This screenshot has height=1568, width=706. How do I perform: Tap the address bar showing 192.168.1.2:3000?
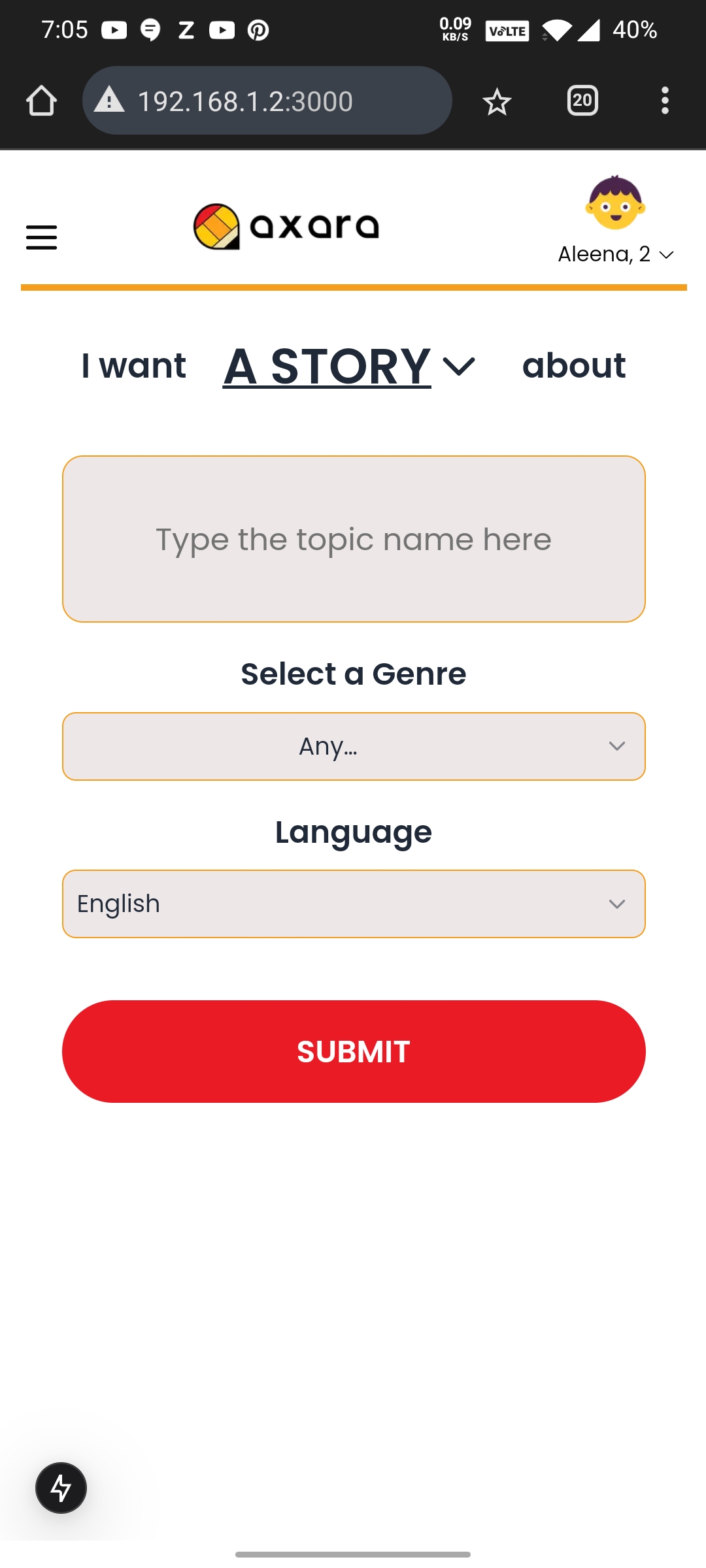(267, 101)
